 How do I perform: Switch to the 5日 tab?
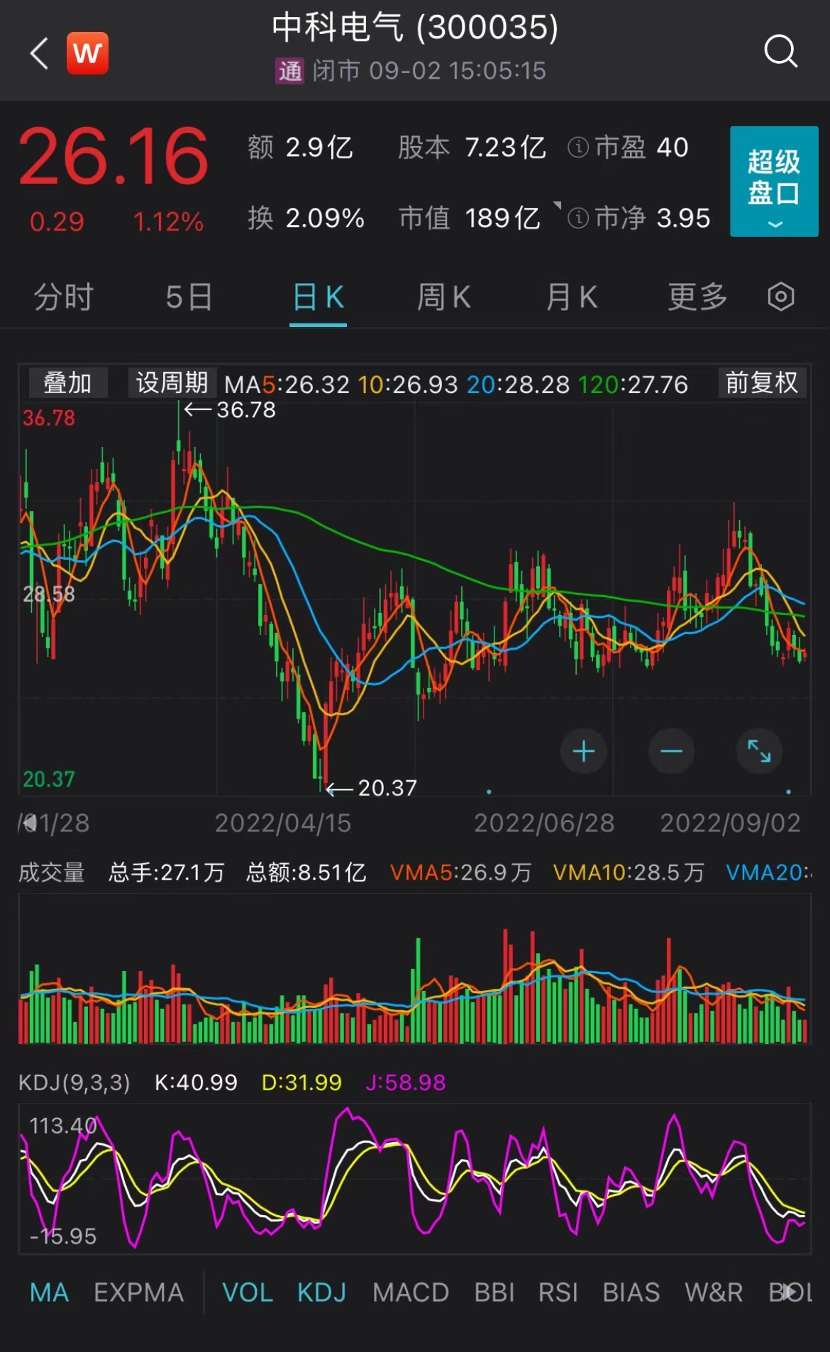(189, 297)
